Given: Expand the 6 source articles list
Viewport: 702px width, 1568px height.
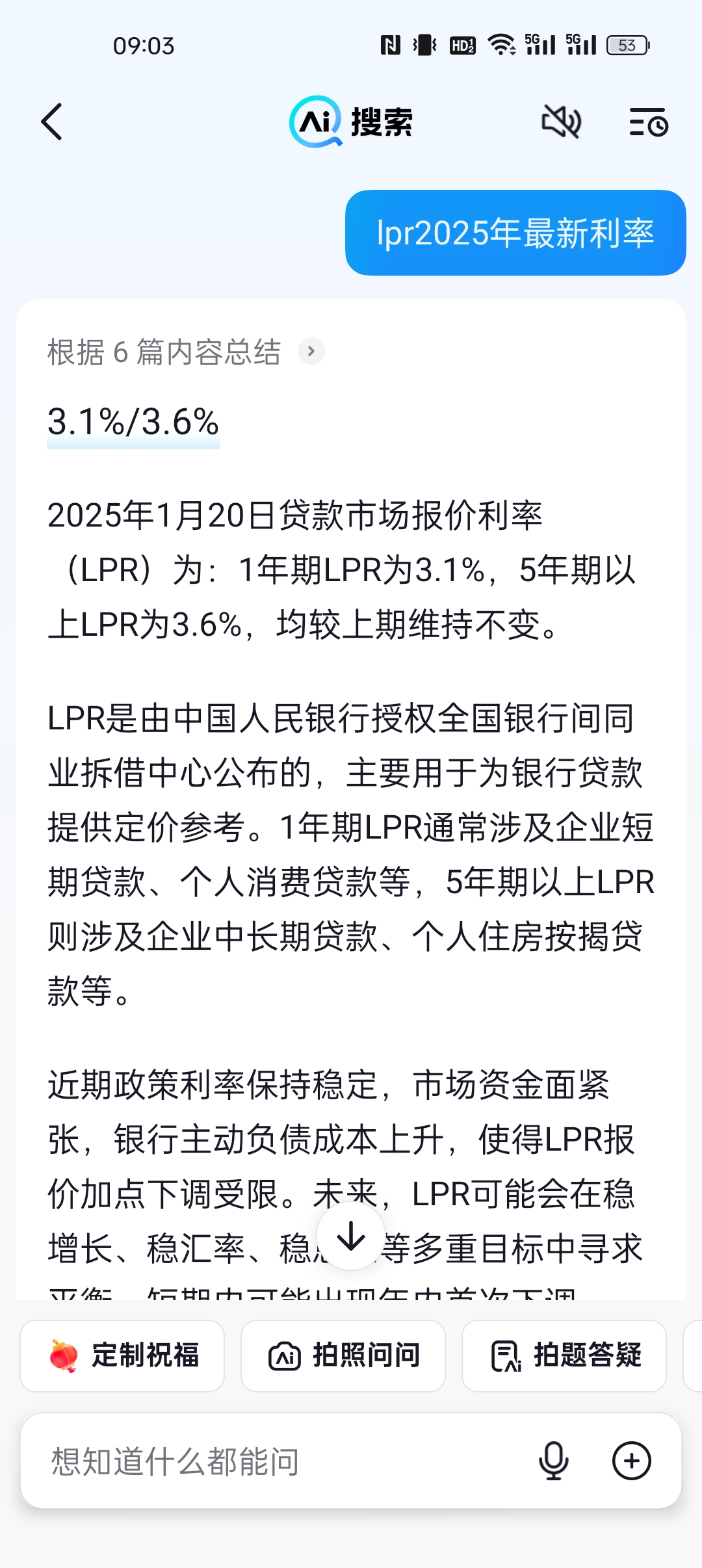Looking at the screenshot, I should tap(311, 351).
